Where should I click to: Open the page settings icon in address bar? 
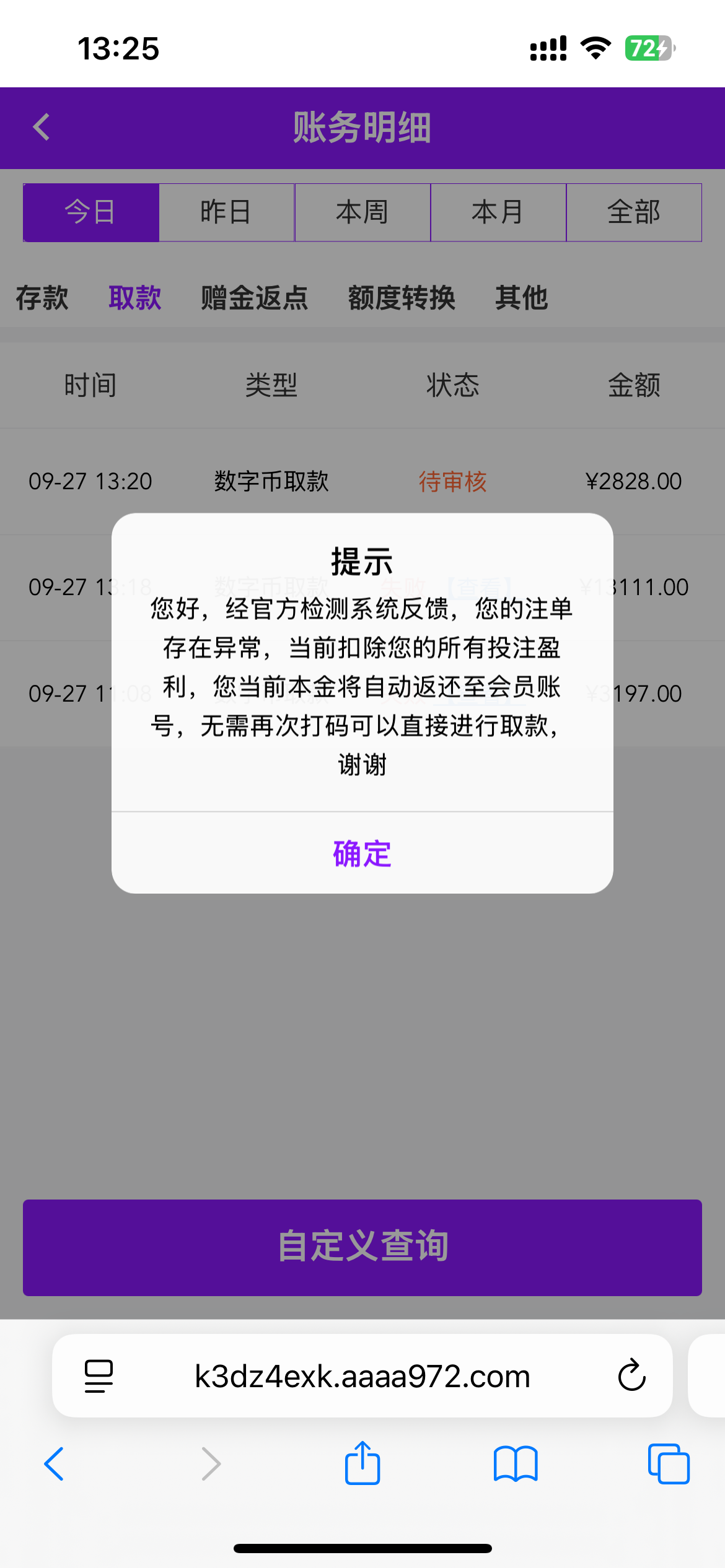98,1376
